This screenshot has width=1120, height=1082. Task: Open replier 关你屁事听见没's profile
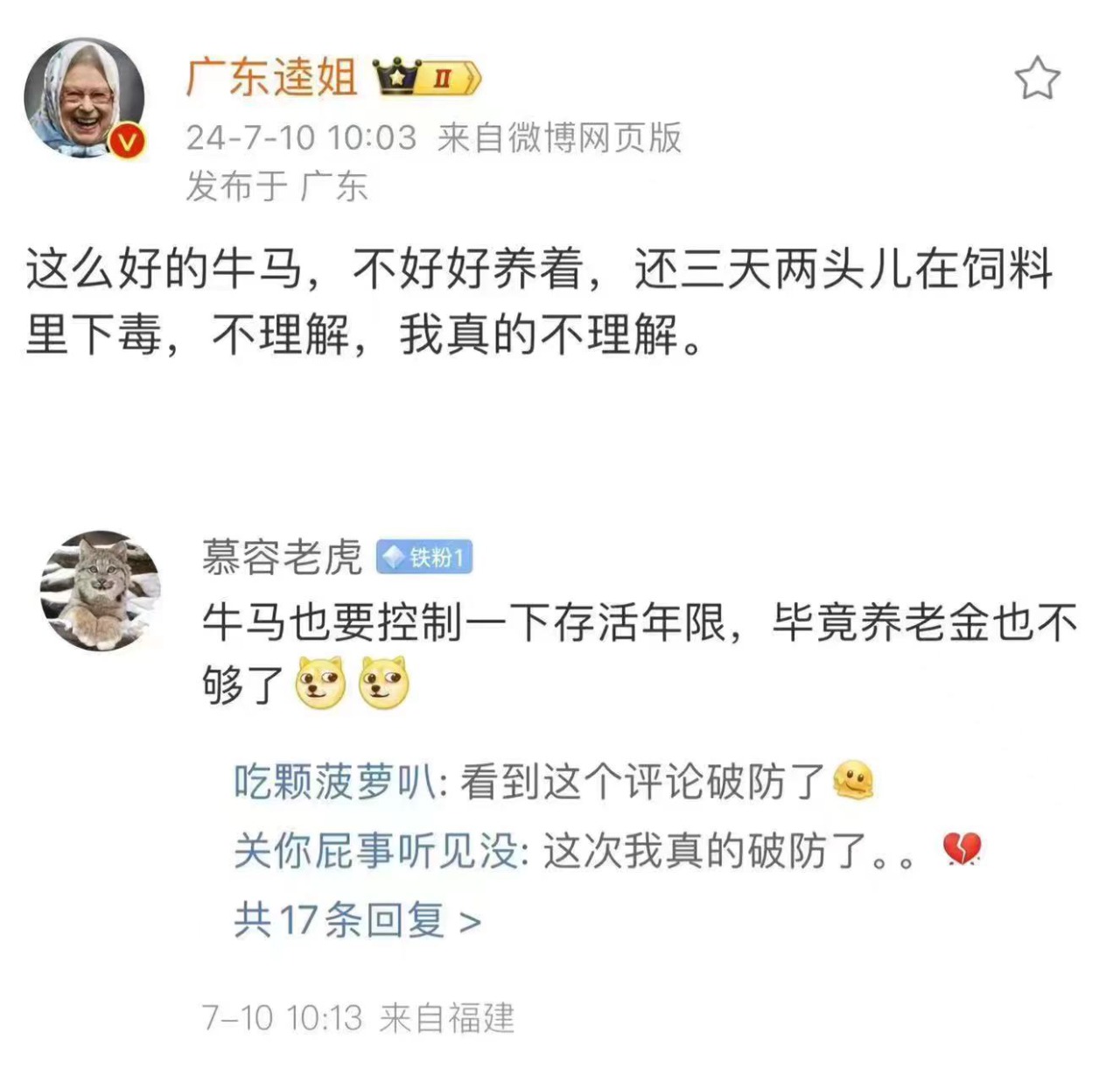coord(376,850)
